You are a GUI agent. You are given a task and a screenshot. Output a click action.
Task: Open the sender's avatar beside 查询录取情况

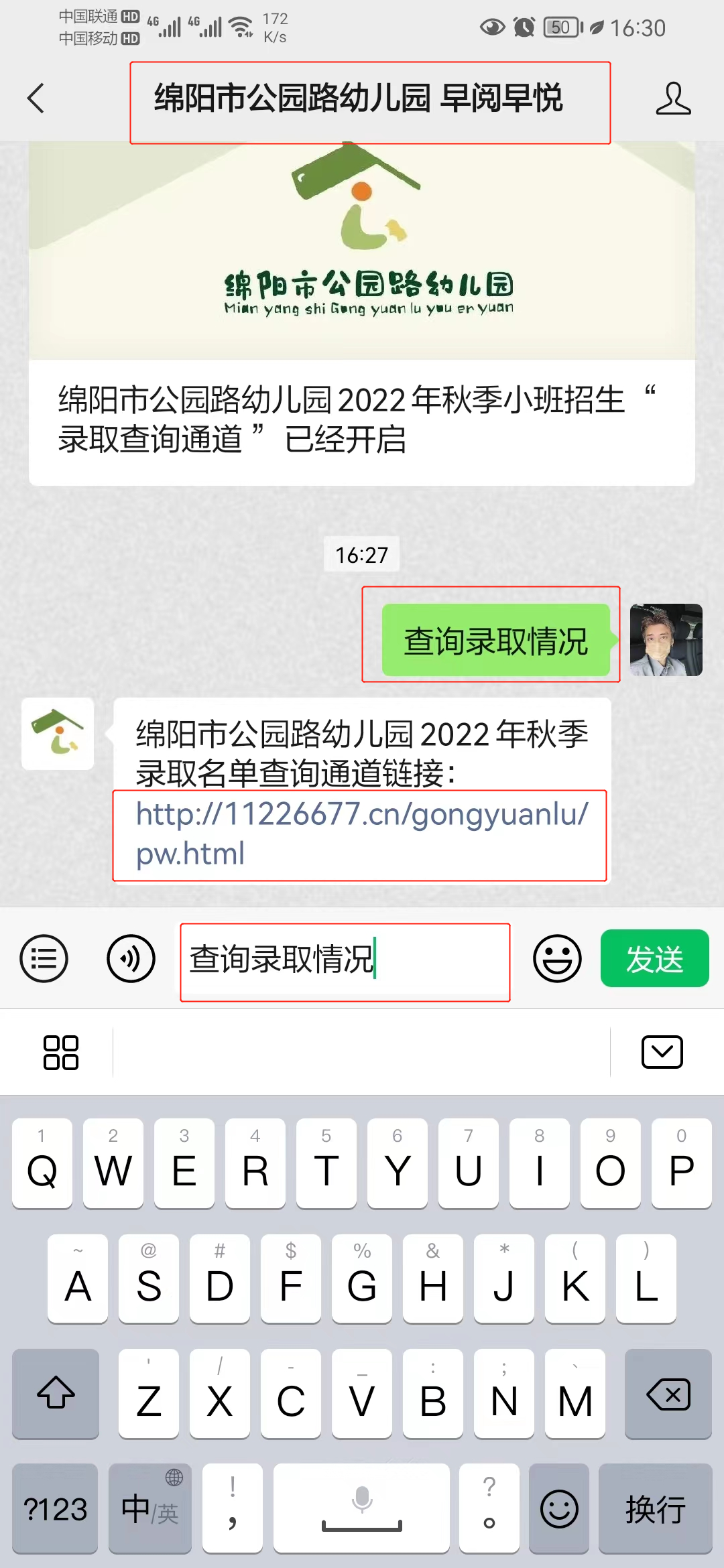[x=666, y=640]
